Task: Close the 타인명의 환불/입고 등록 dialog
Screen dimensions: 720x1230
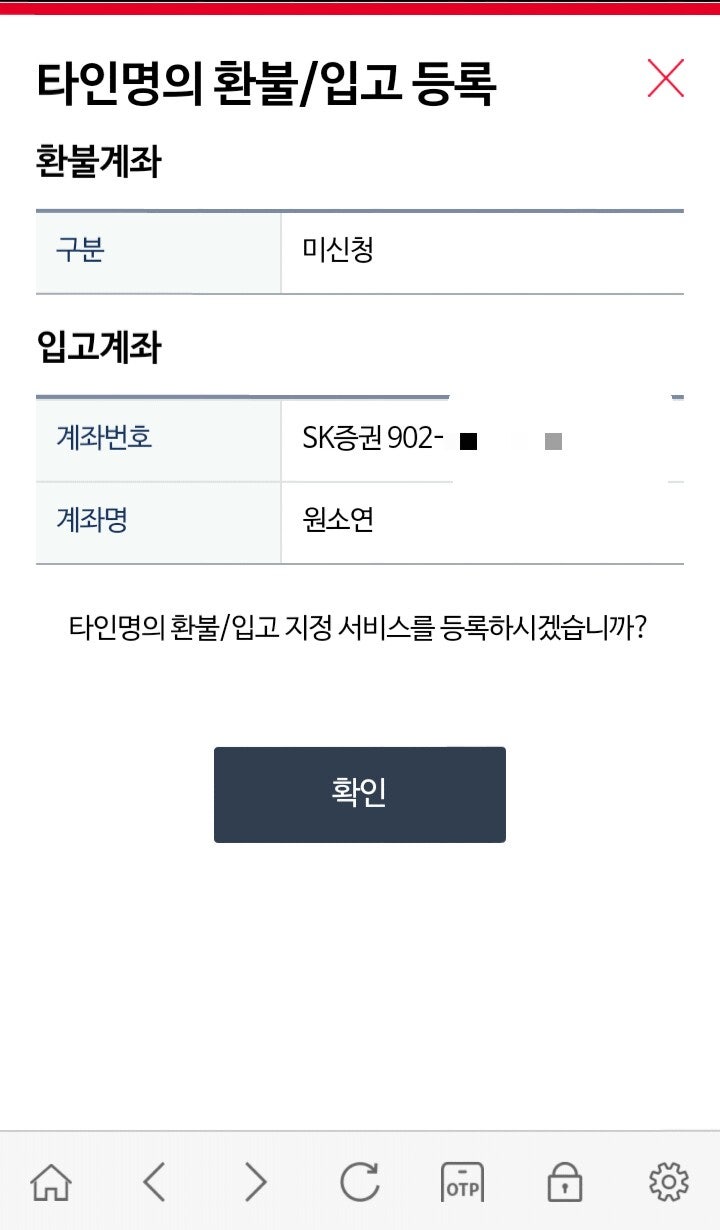Action: (666, 78)
